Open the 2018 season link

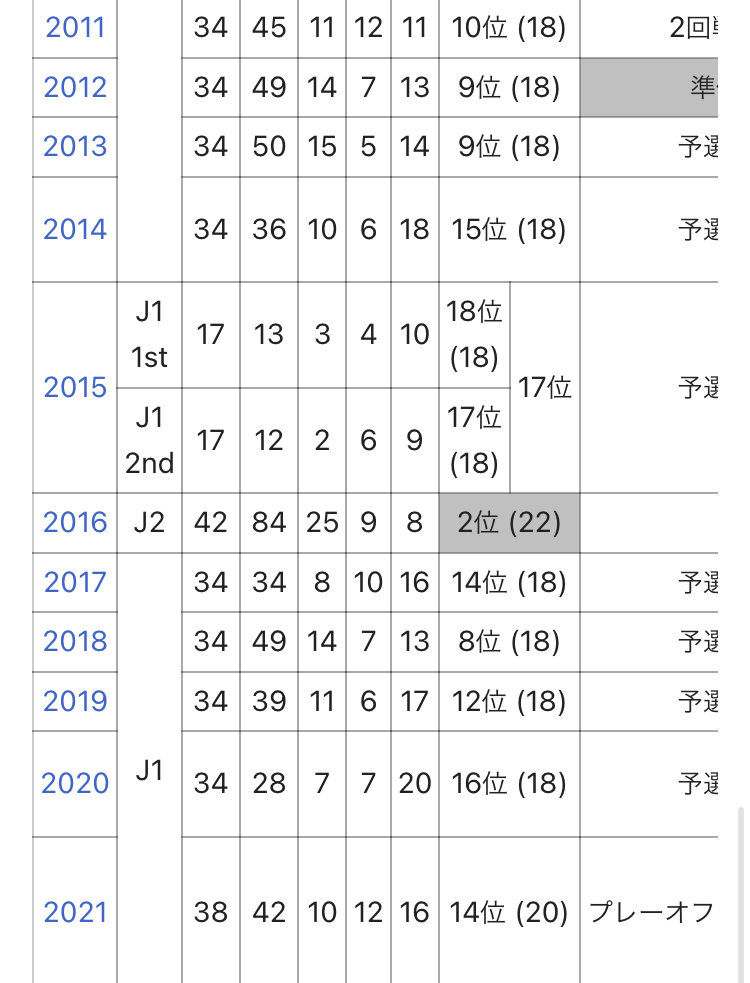[75, 641]
